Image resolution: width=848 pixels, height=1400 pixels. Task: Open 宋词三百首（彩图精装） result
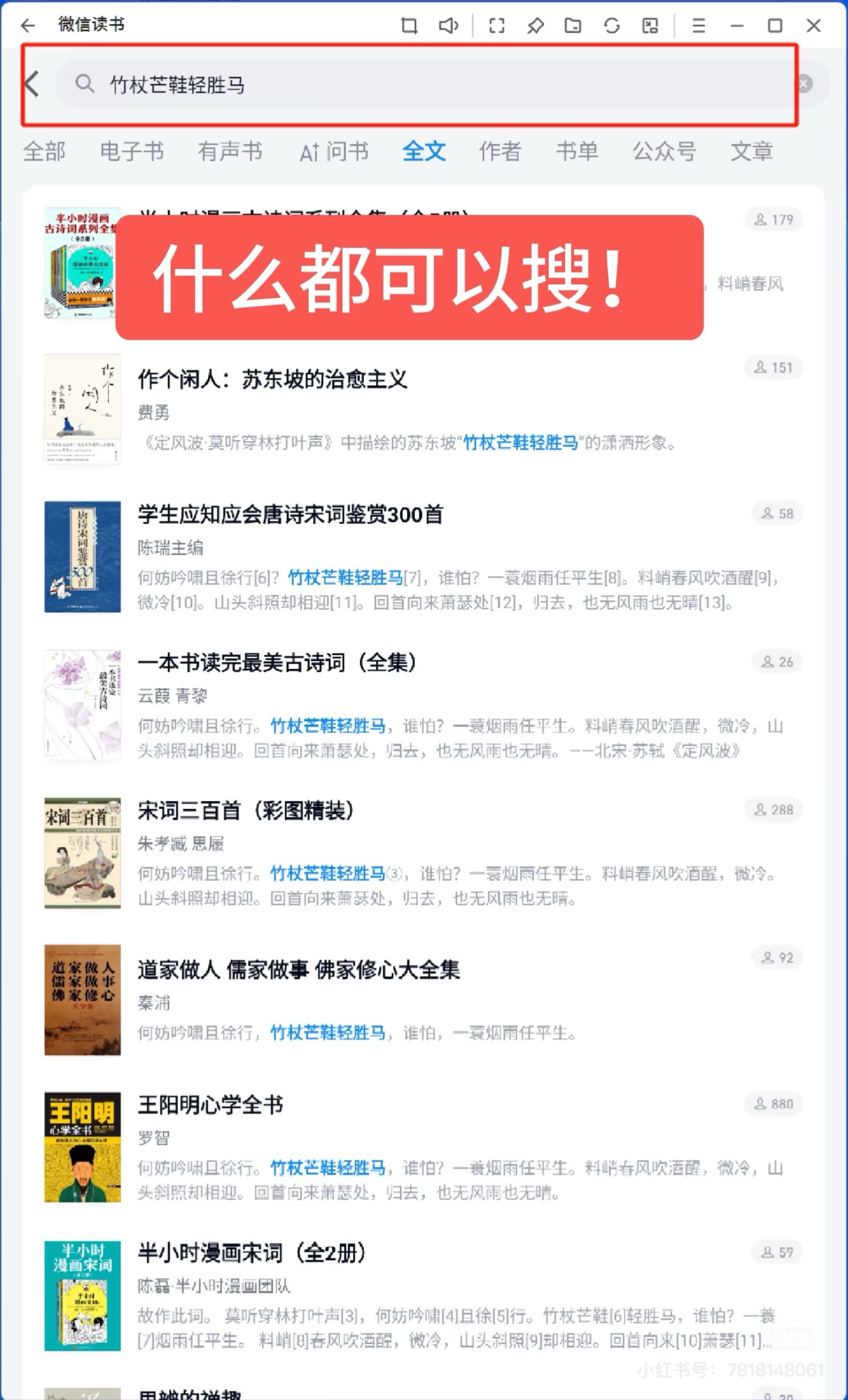point(246,811)
